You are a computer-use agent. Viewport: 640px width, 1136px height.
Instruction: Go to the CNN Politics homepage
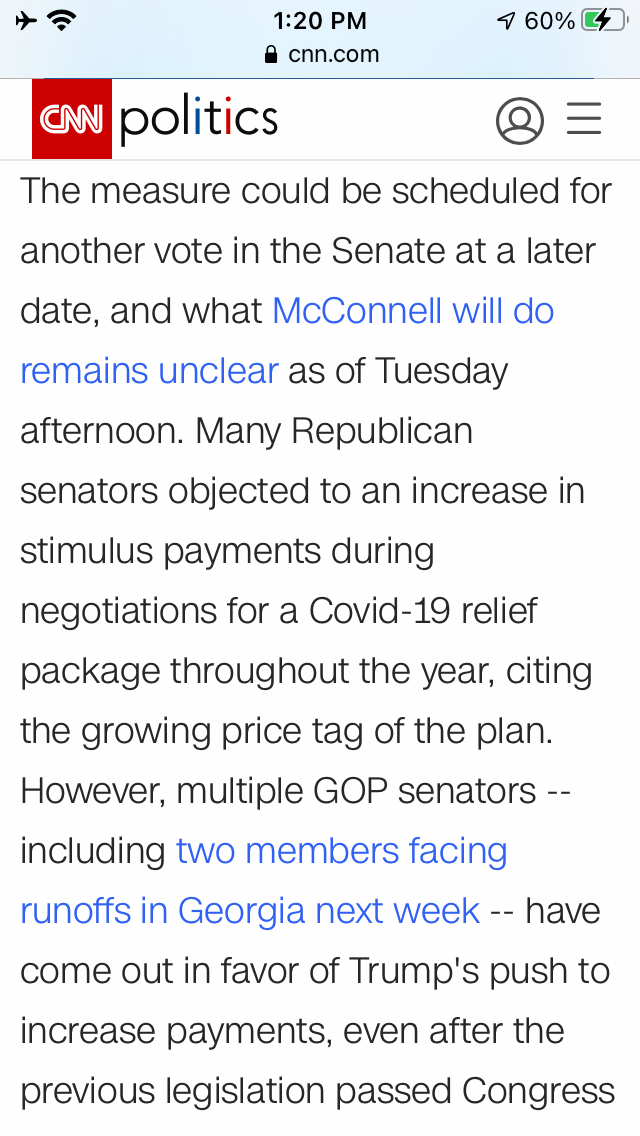click(x=156, y=120)
